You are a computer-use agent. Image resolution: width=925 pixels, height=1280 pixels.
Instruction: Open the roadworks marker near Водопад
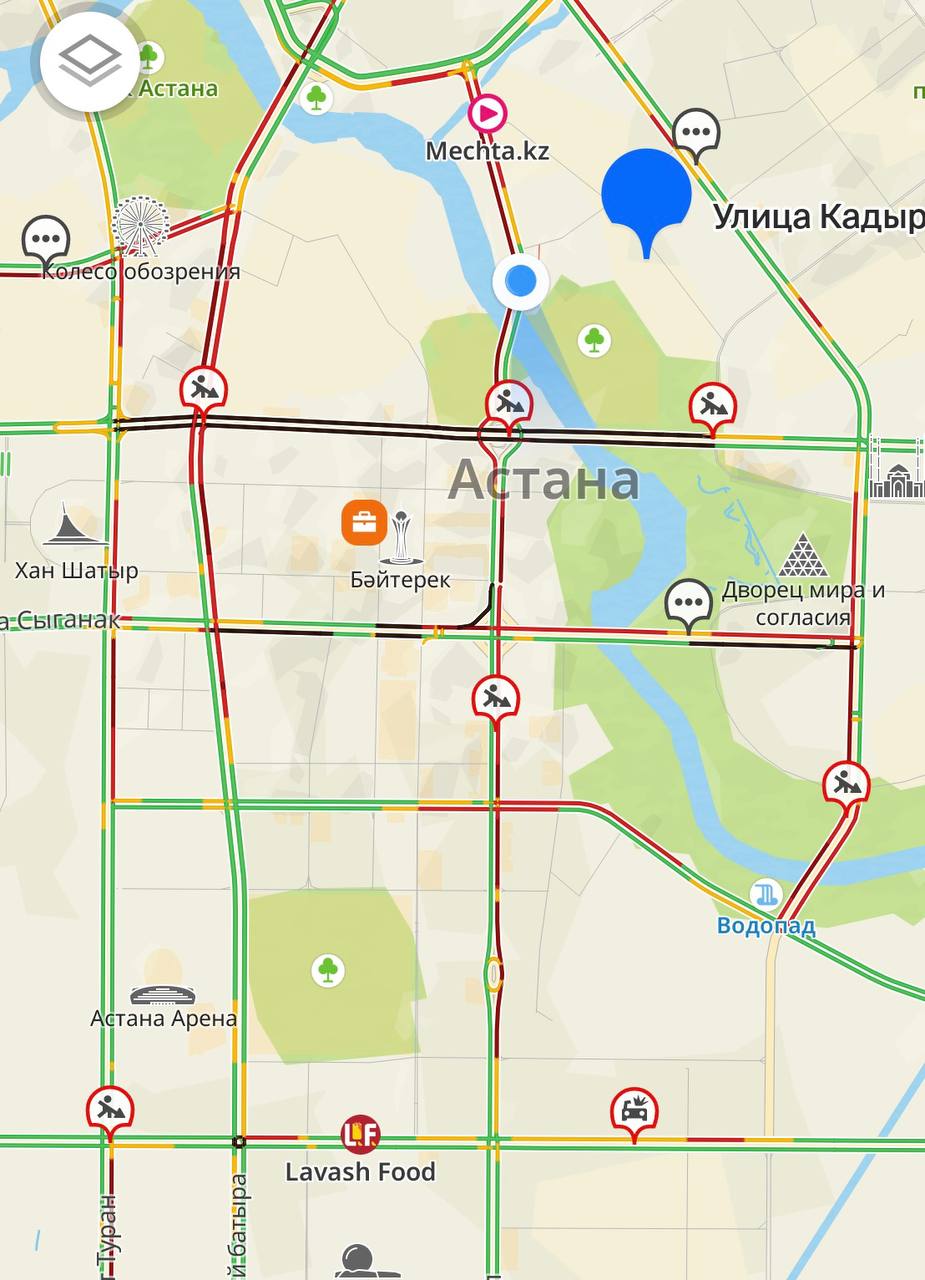click(x=846, y=782)
